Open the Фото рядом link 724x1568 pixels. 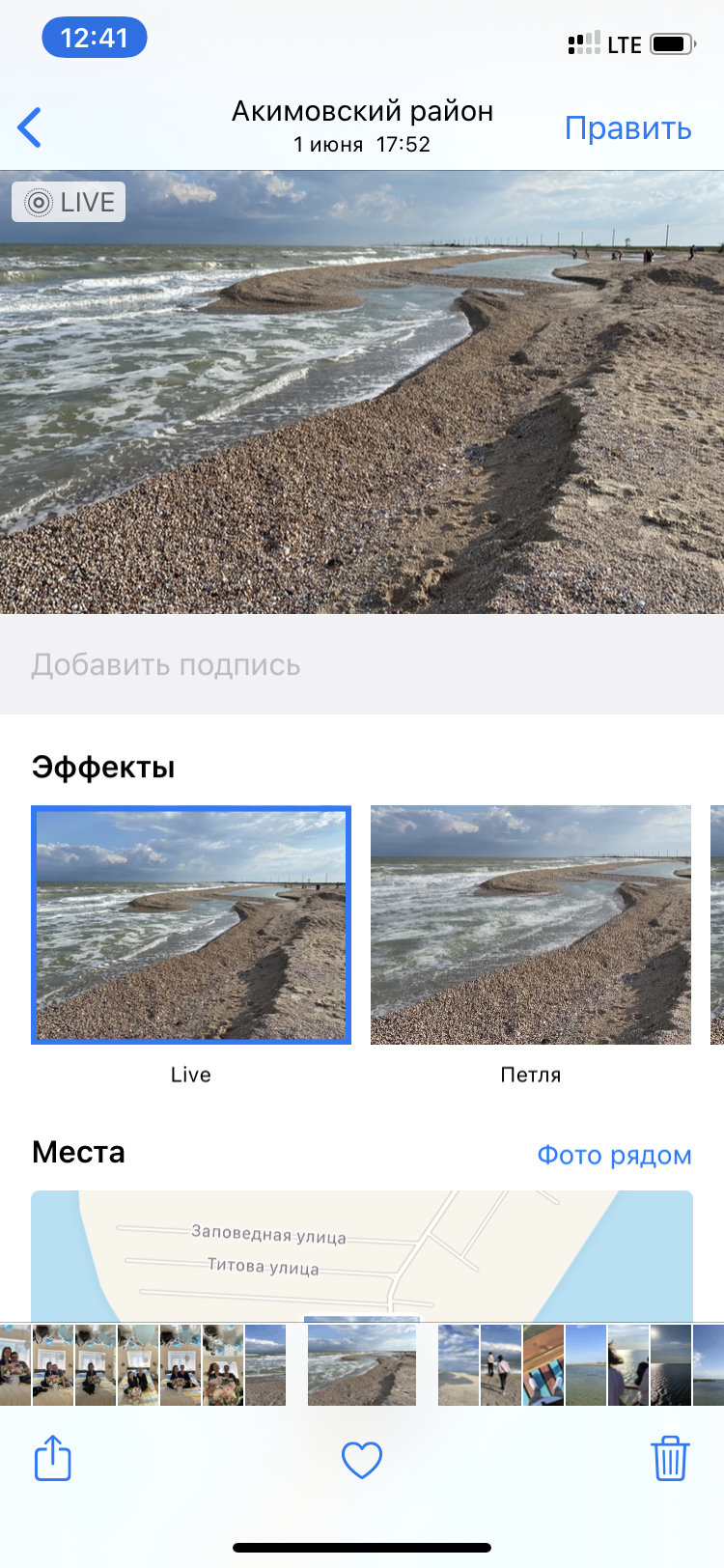pyautogui.click(x=614, y=1155)
